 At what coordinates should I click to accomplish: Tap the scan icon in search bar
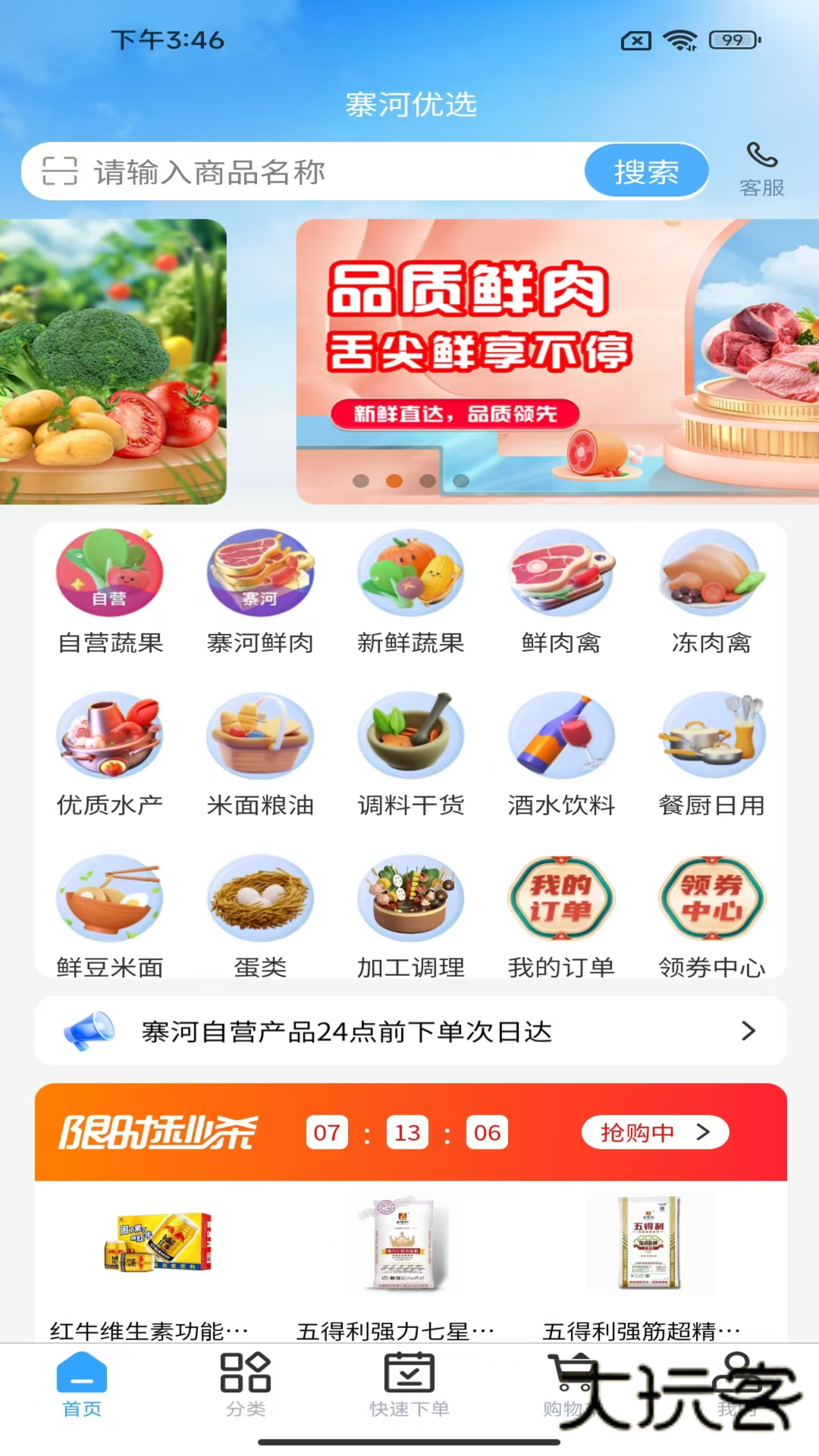(61, 172)
